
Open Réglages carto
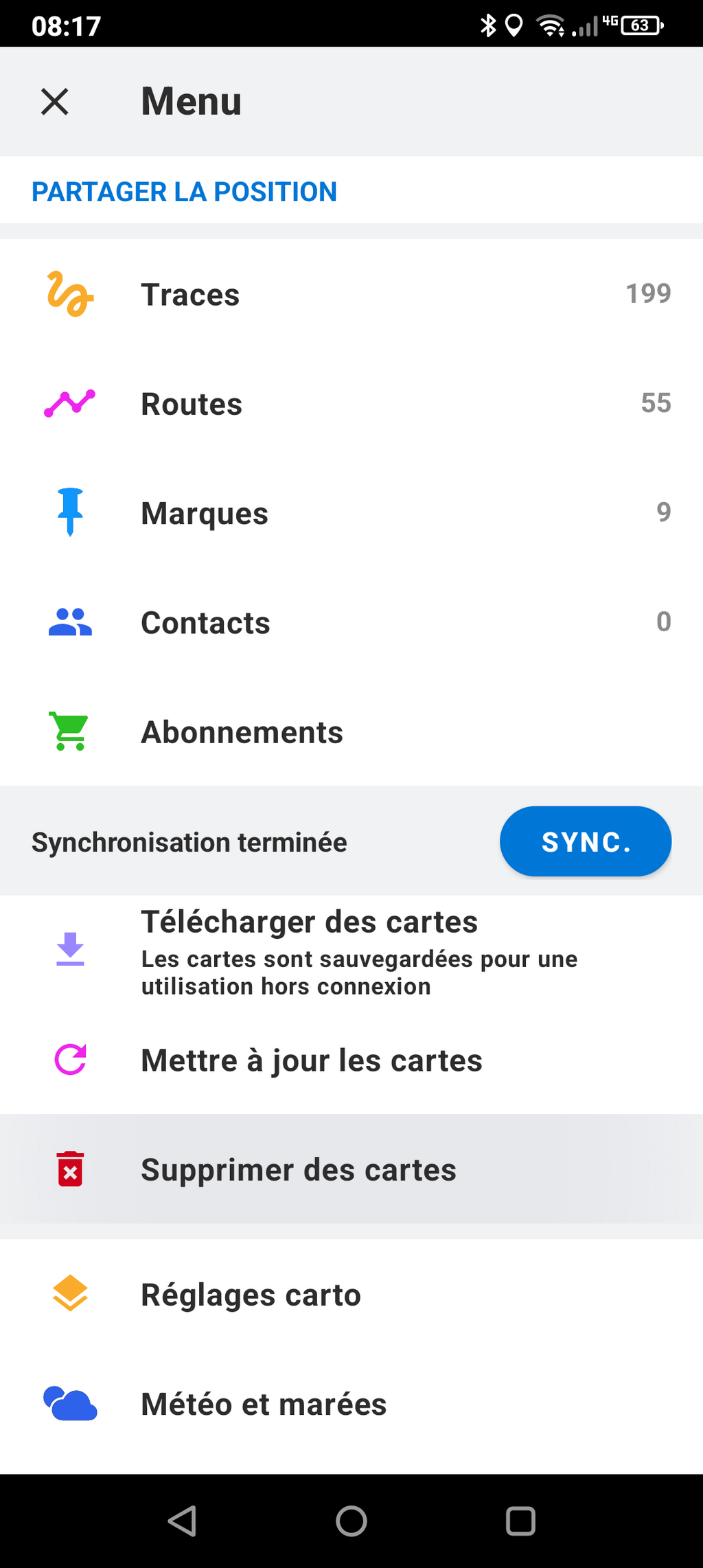351,1295
